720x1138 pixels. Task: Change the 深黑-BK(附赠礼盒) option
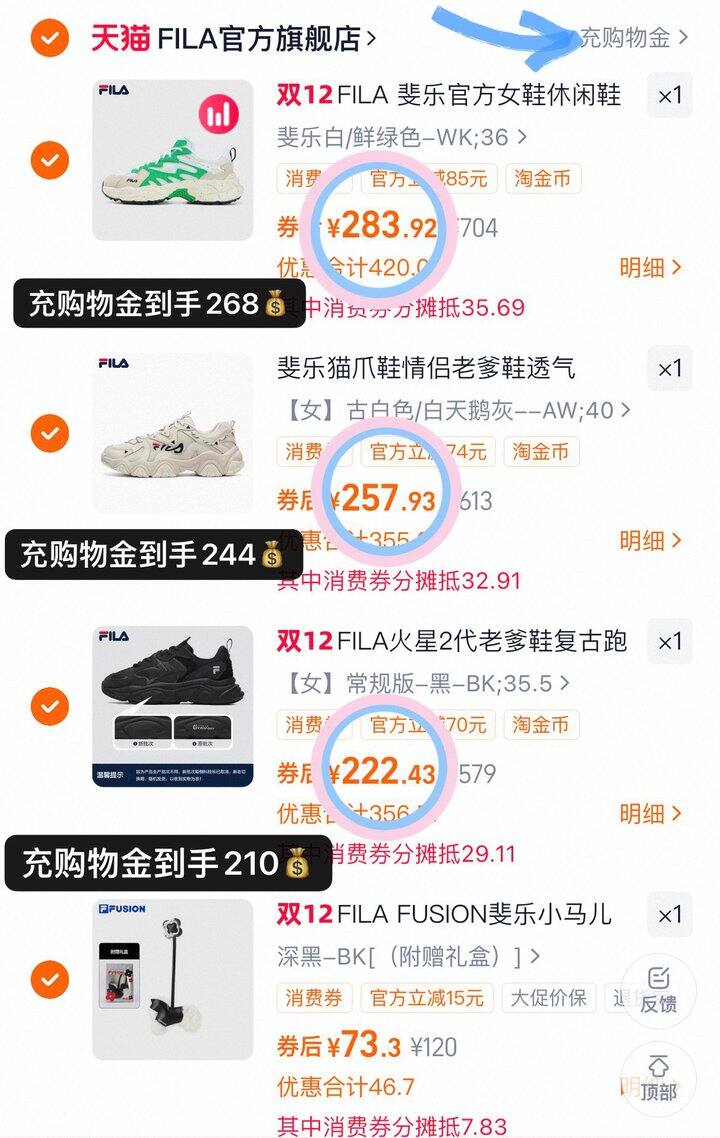click(x=409, y=957)
